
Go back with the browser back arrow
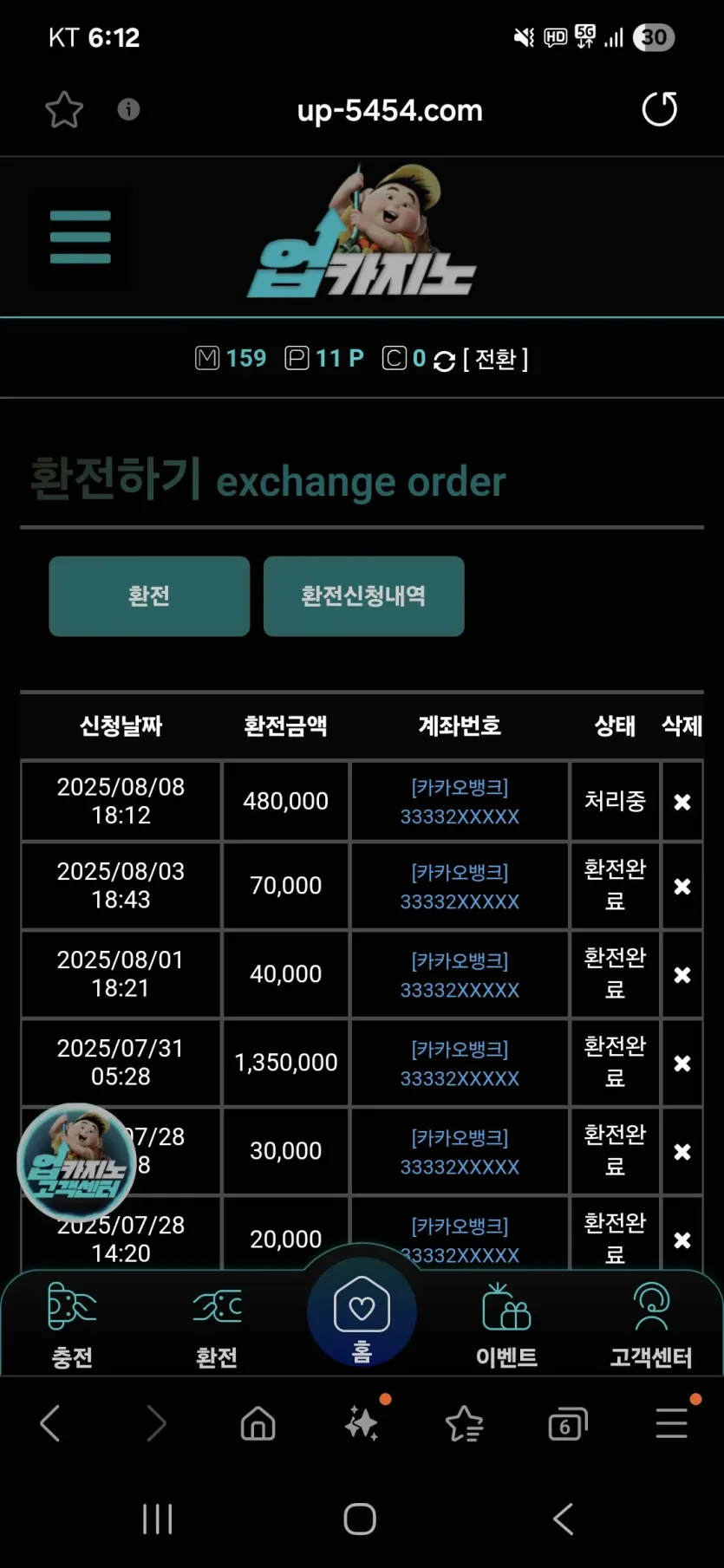click(x=50, y=1423)
